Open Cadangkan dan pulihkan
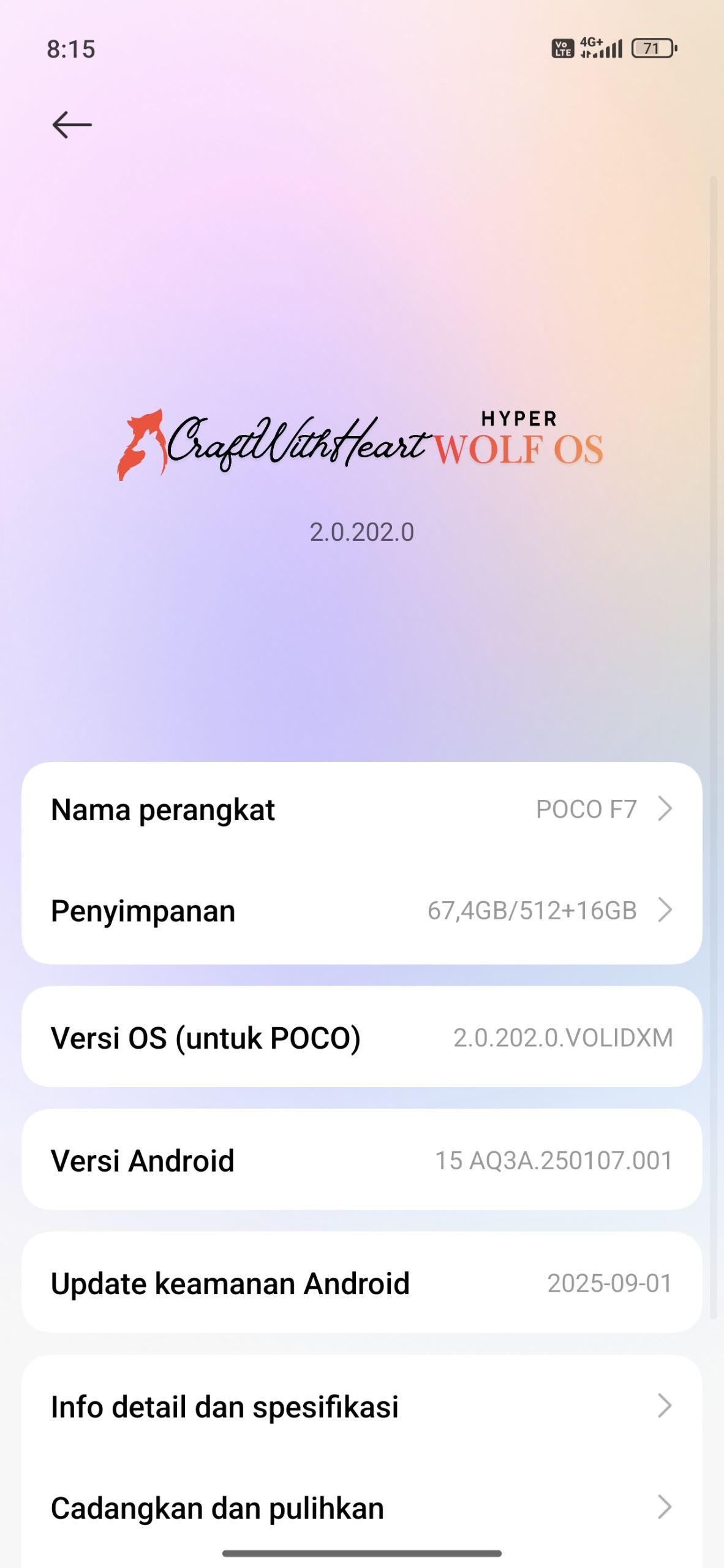This screenshot has width=724, height=1568. tap(361, 1508)
